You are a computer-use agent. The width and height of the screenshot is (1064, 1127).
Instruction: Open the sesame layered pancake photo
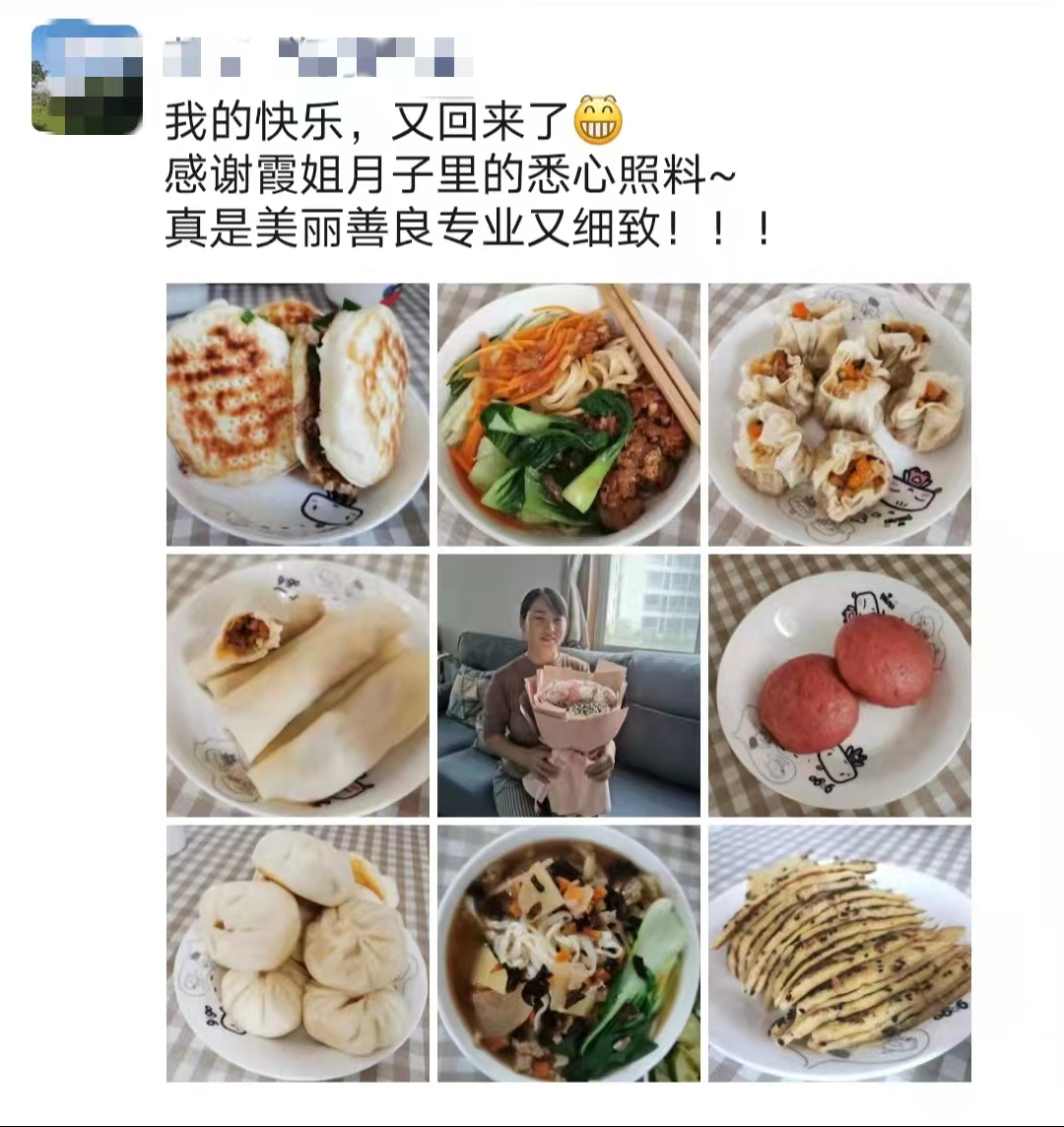click(839, 953)
